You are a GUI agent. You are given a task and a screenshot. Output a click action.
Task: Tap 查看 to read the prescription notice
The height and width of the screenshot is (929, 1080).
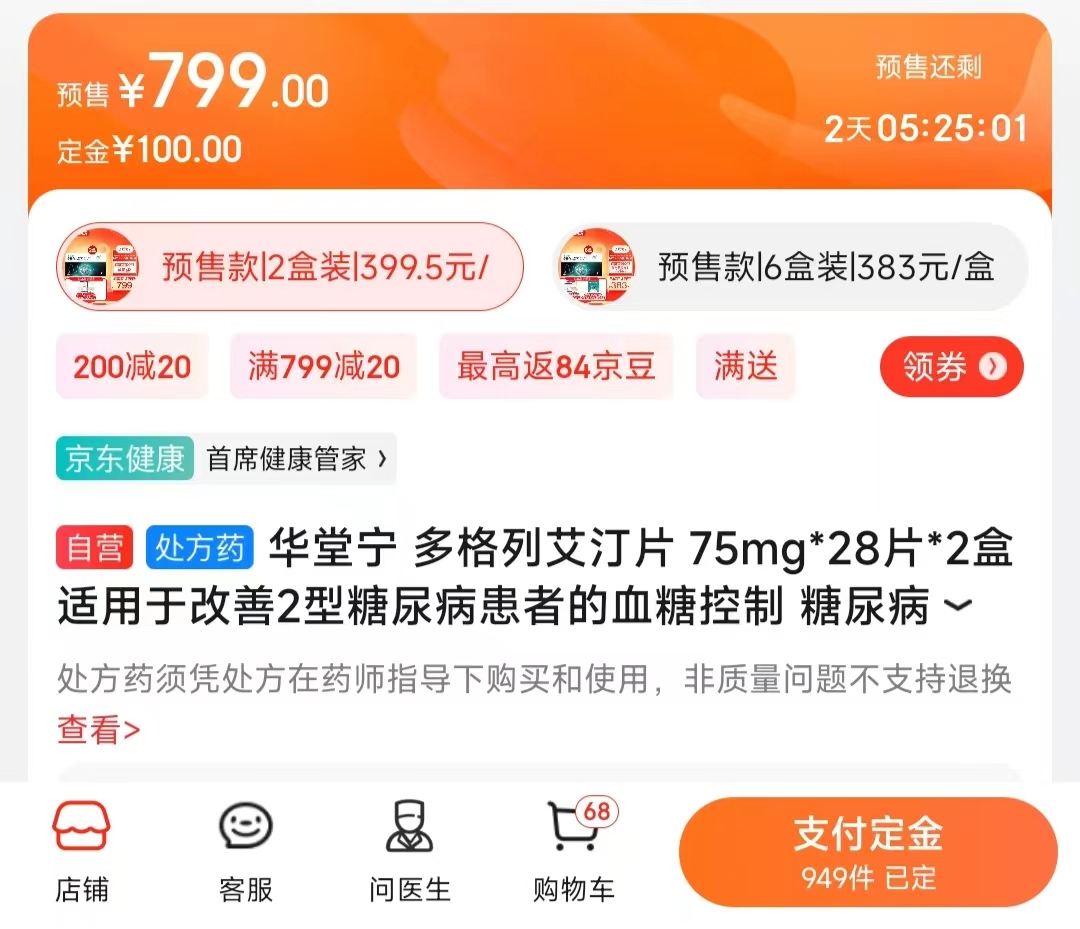[x=98, y=730]
